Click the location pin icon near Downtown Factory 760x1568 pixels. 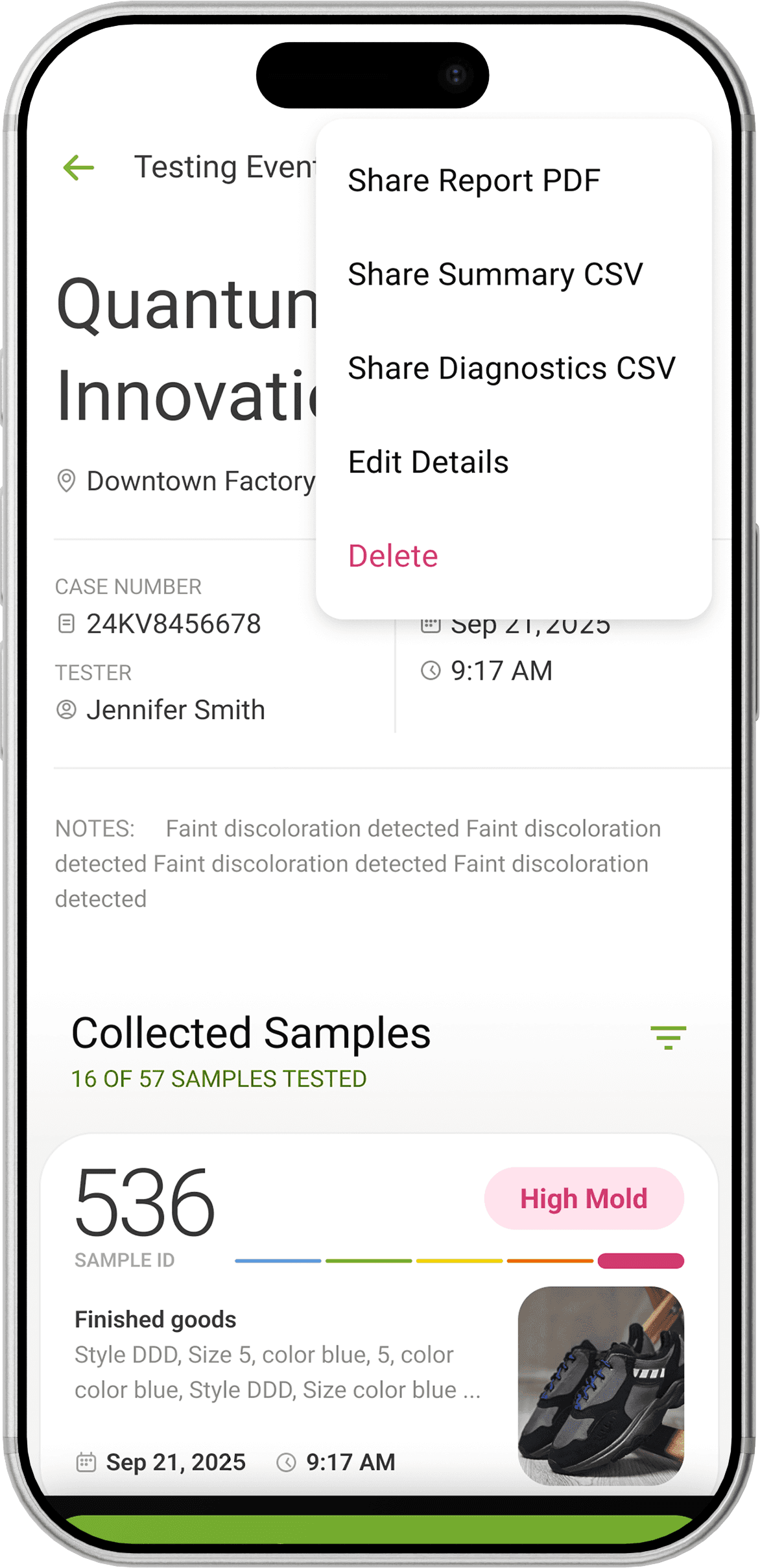pyautogui.click(x=65, y=480)
